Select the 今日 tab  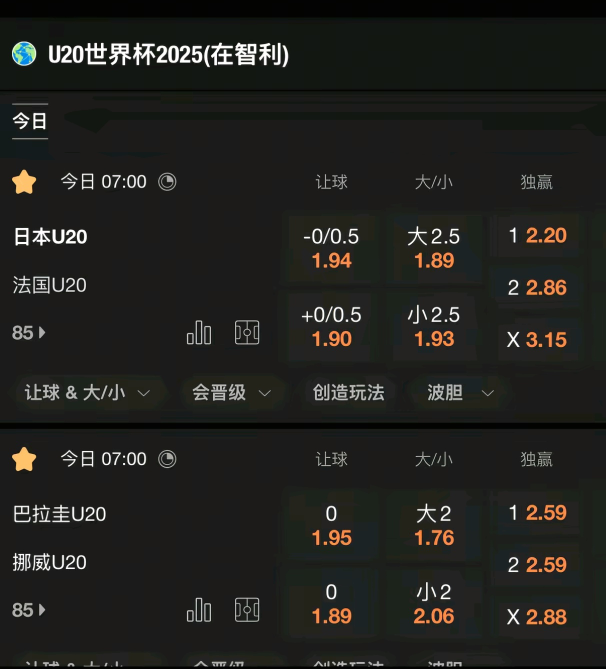coord(29,121)
